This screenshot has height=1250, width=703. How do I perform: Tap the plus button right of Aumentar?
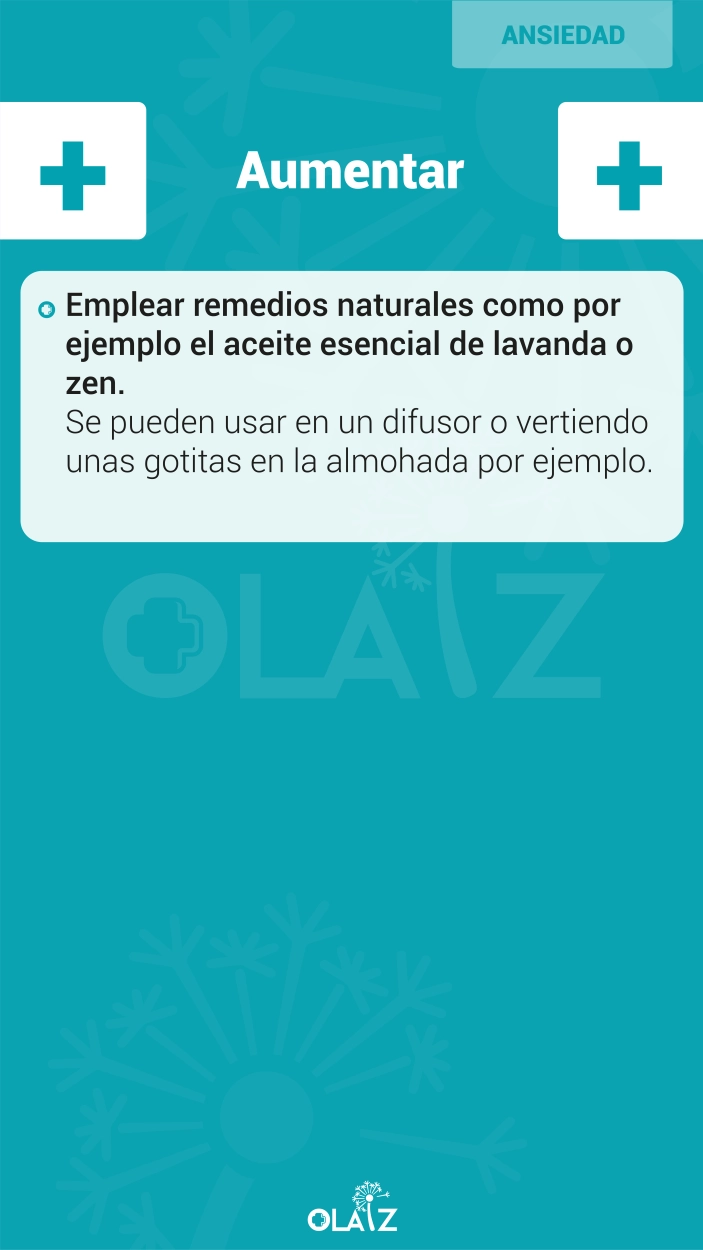pos(630,171)
